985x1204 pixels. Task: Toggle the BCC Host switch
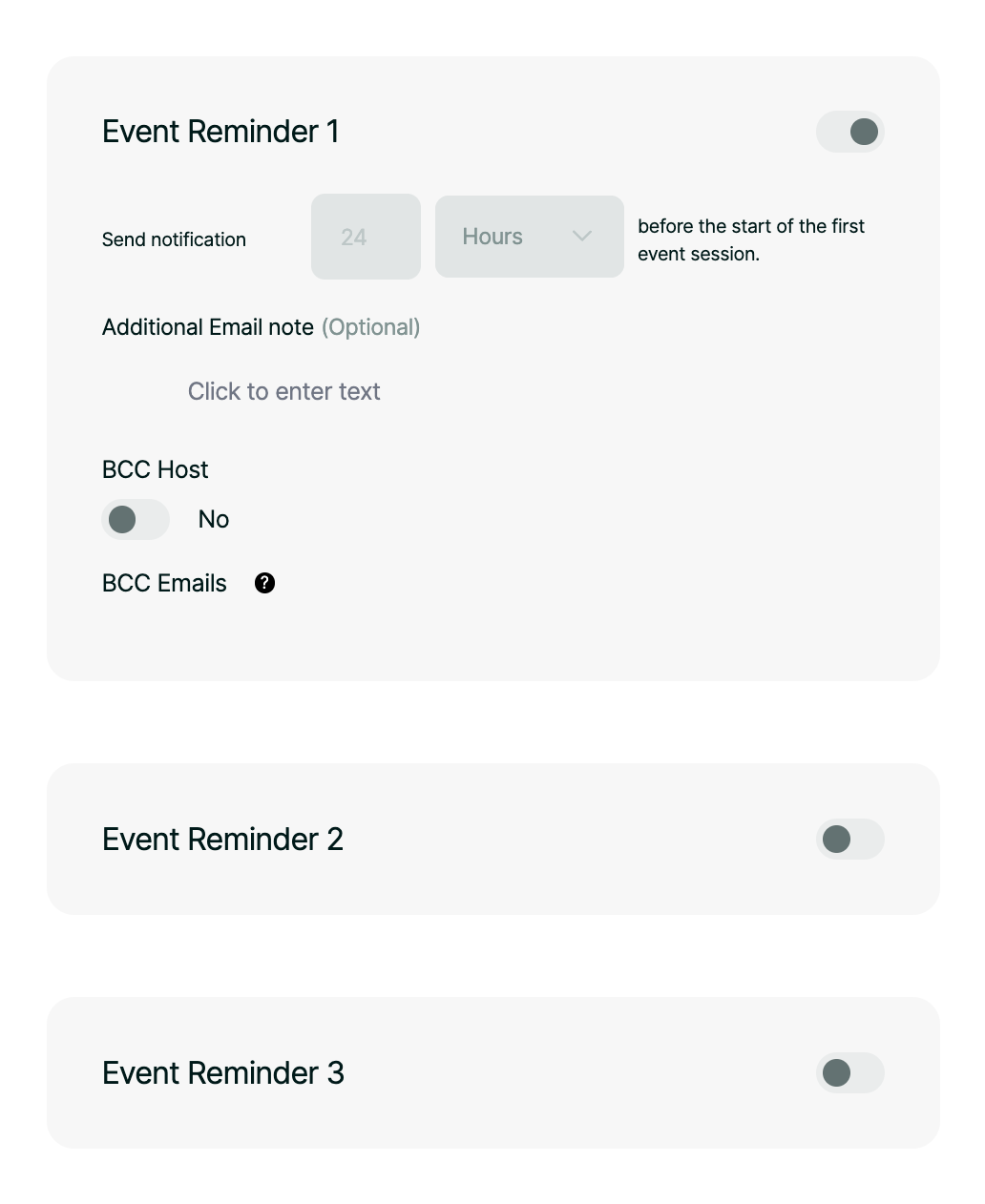[136, 520]
